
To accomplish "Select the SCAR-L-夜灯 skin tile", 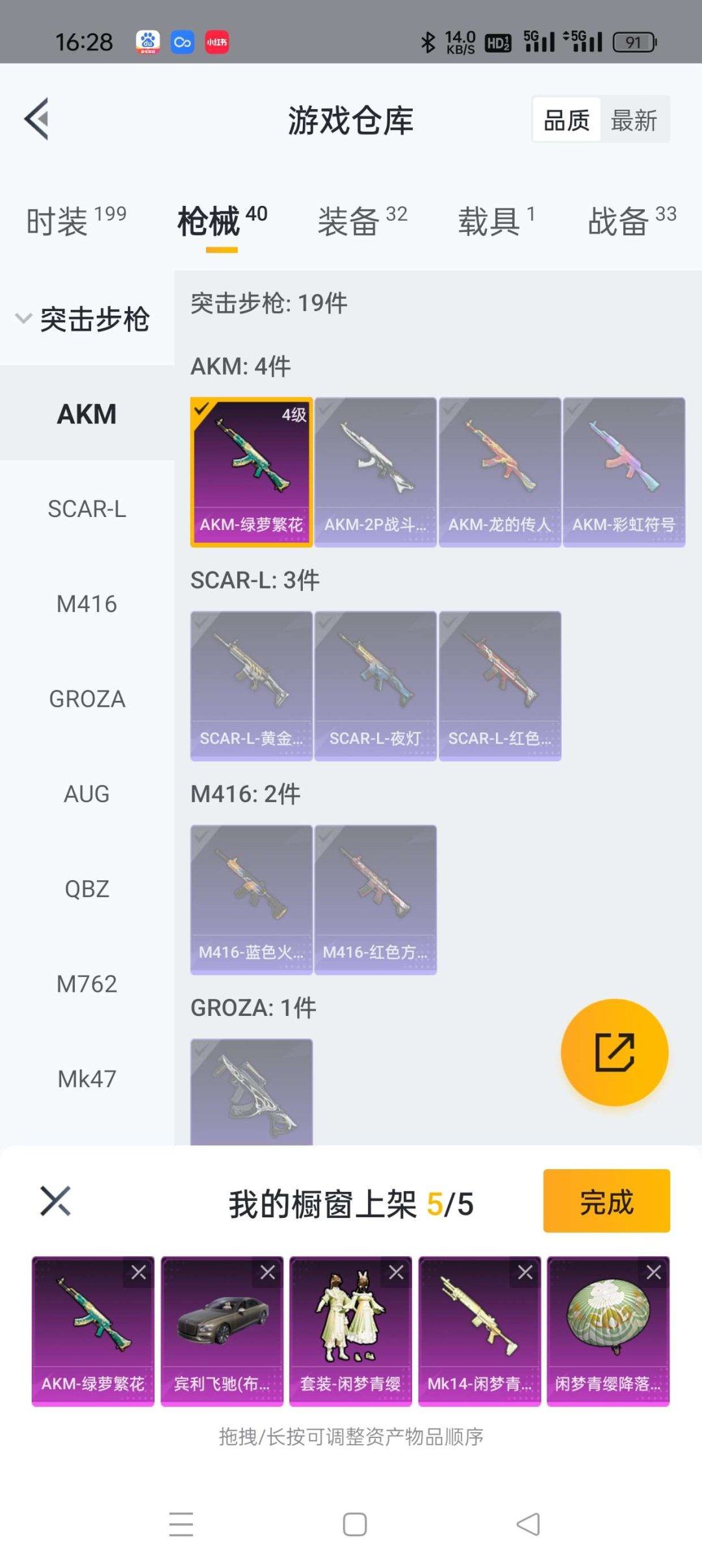I will point(375,685).
